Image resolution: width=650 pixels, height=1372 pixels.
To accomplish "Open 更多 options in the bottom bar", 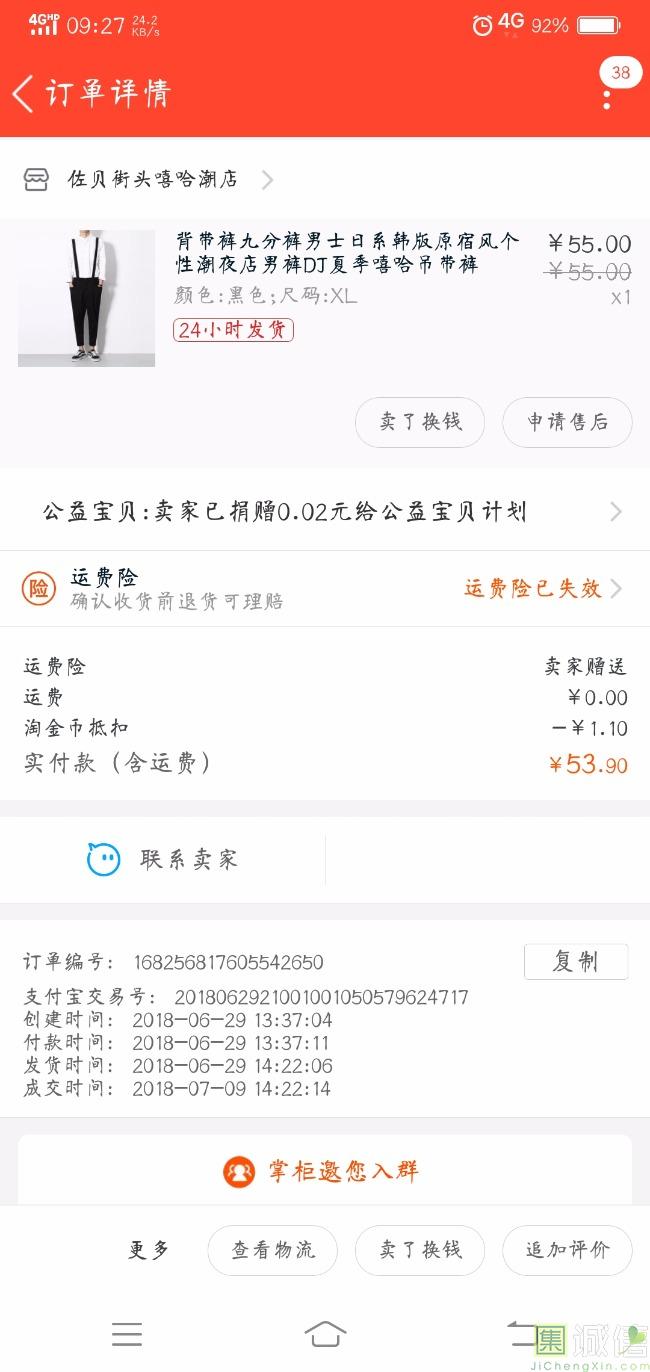I will (x=149, y=1250).
